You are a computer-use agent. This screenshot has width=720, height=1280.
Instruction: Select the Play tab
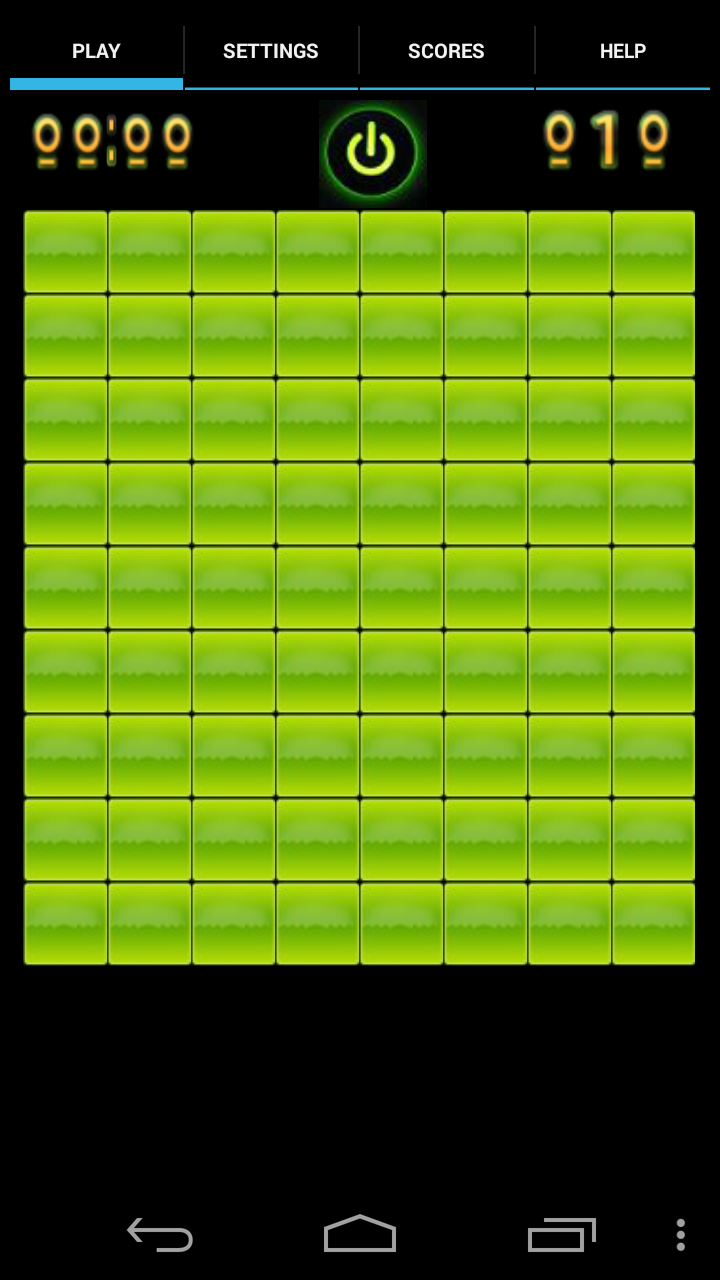click(96, 51)
